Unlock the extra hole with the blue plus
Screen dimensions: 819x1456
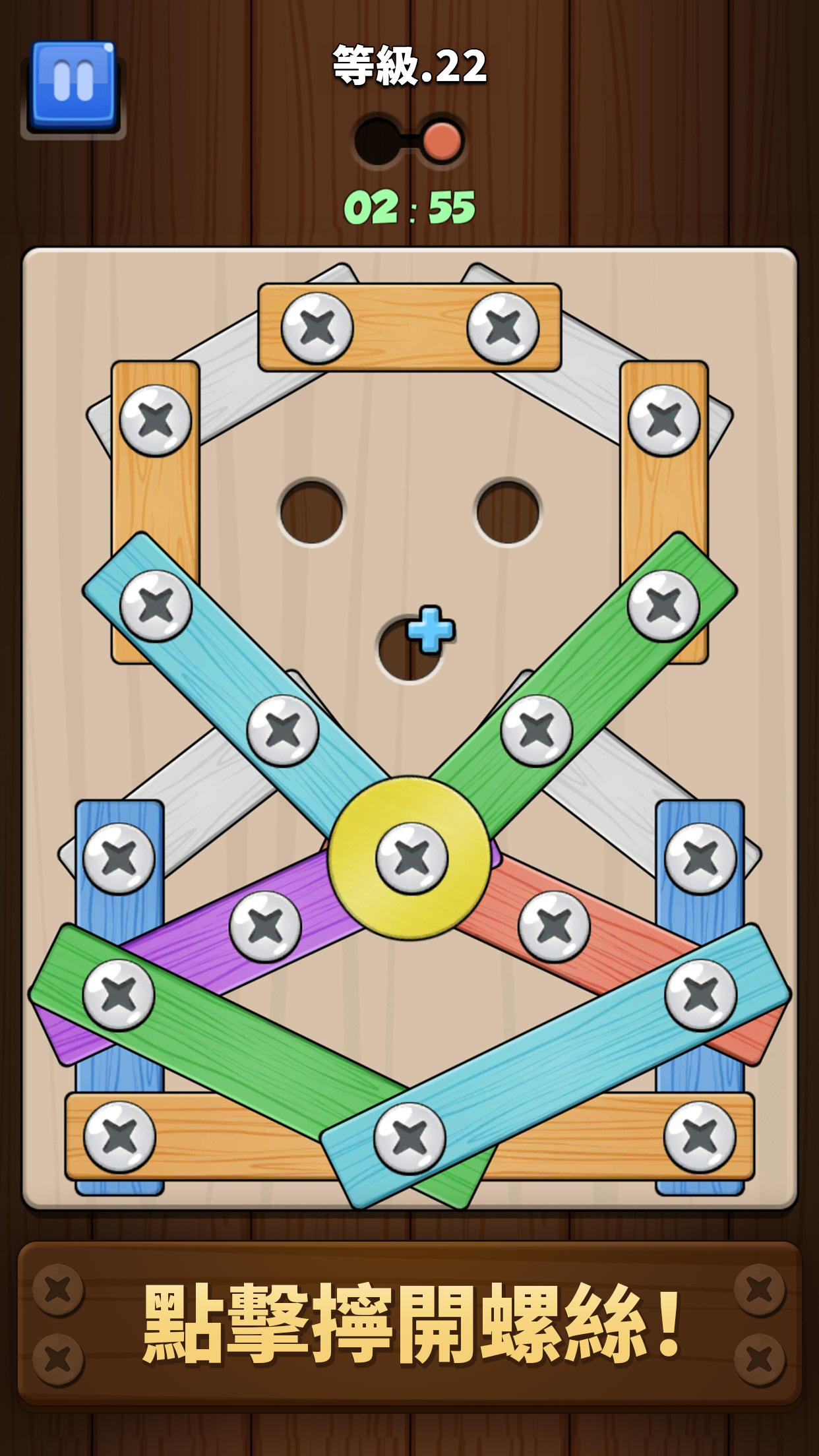pos(410,649)
